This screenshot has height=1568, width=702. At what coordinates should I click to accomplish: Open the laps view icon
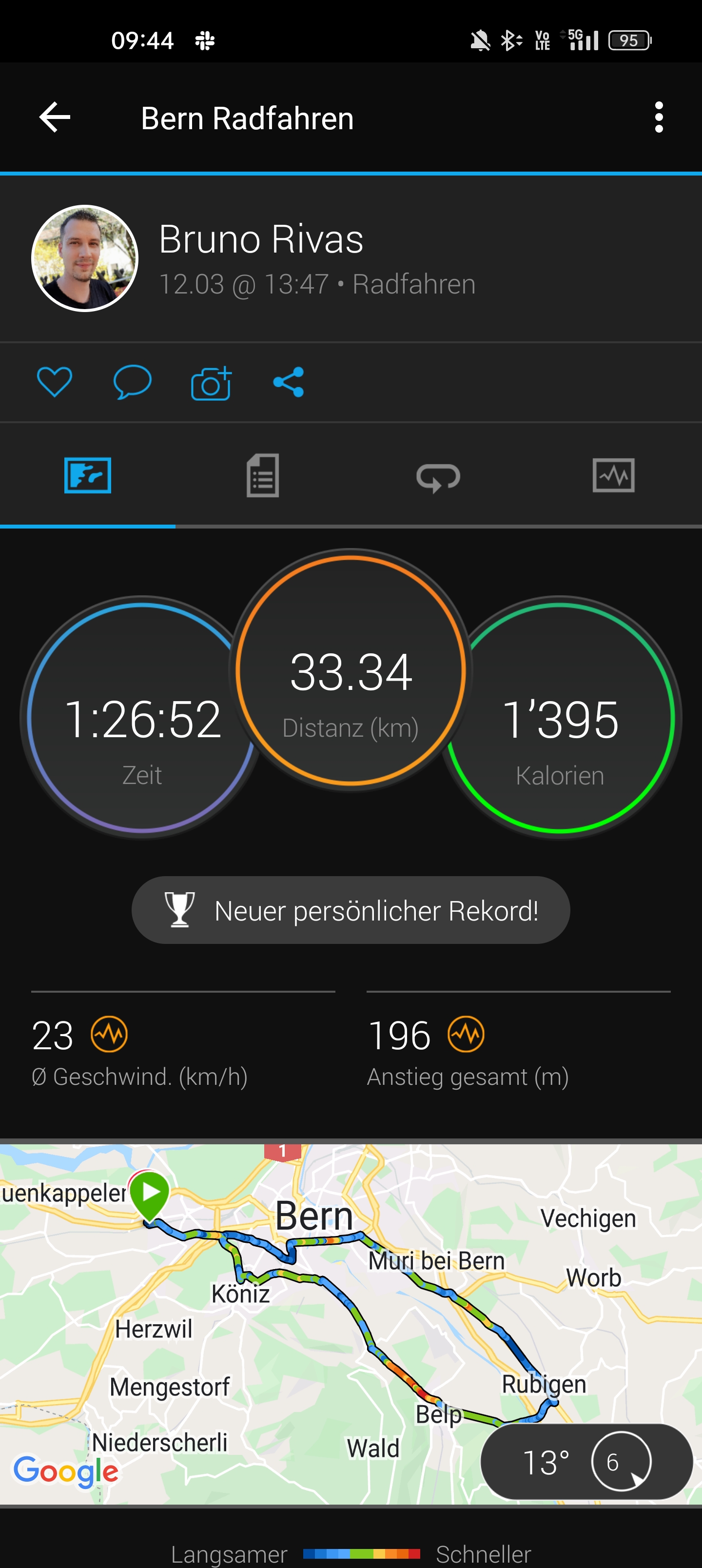tap(439, 477)
